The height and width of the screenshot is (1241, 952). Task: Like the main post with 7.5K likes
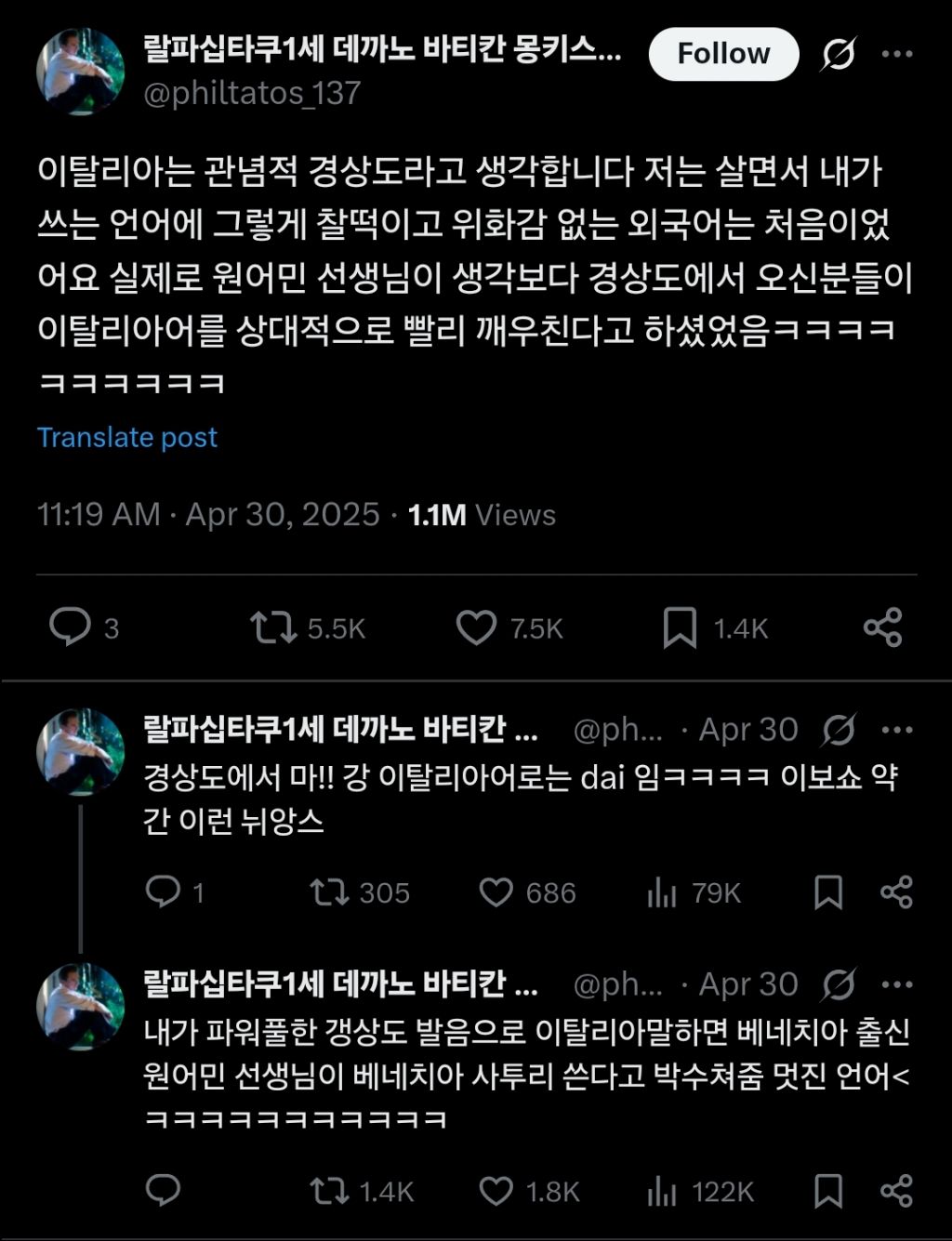(x=476, y=627)
